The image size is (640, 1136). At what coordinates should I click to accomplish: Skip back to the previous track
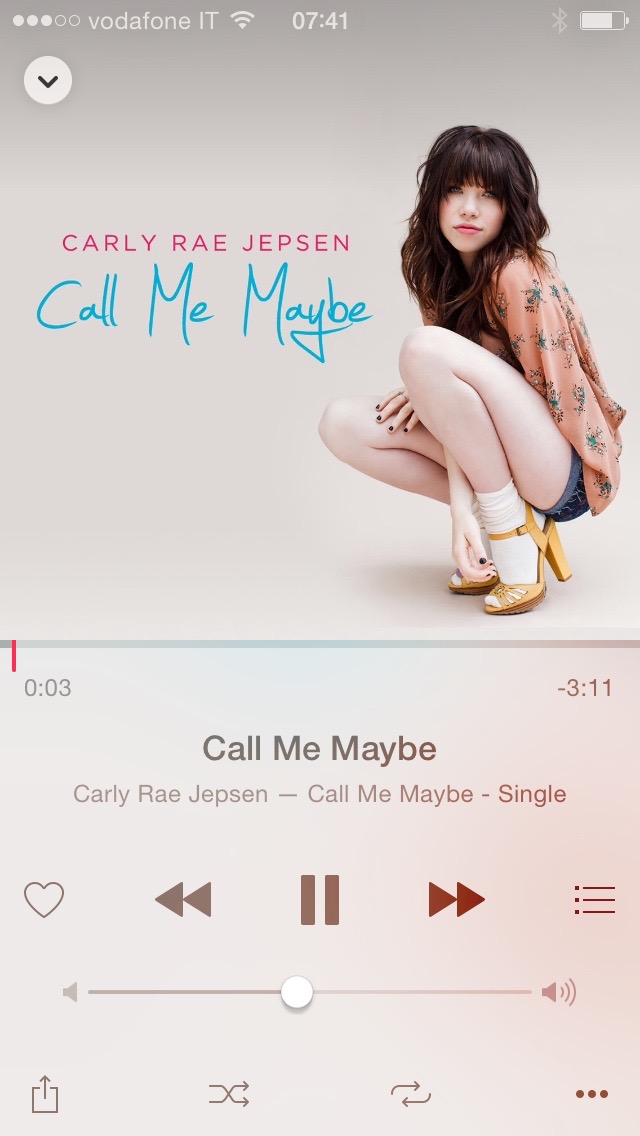pos(183,900)
